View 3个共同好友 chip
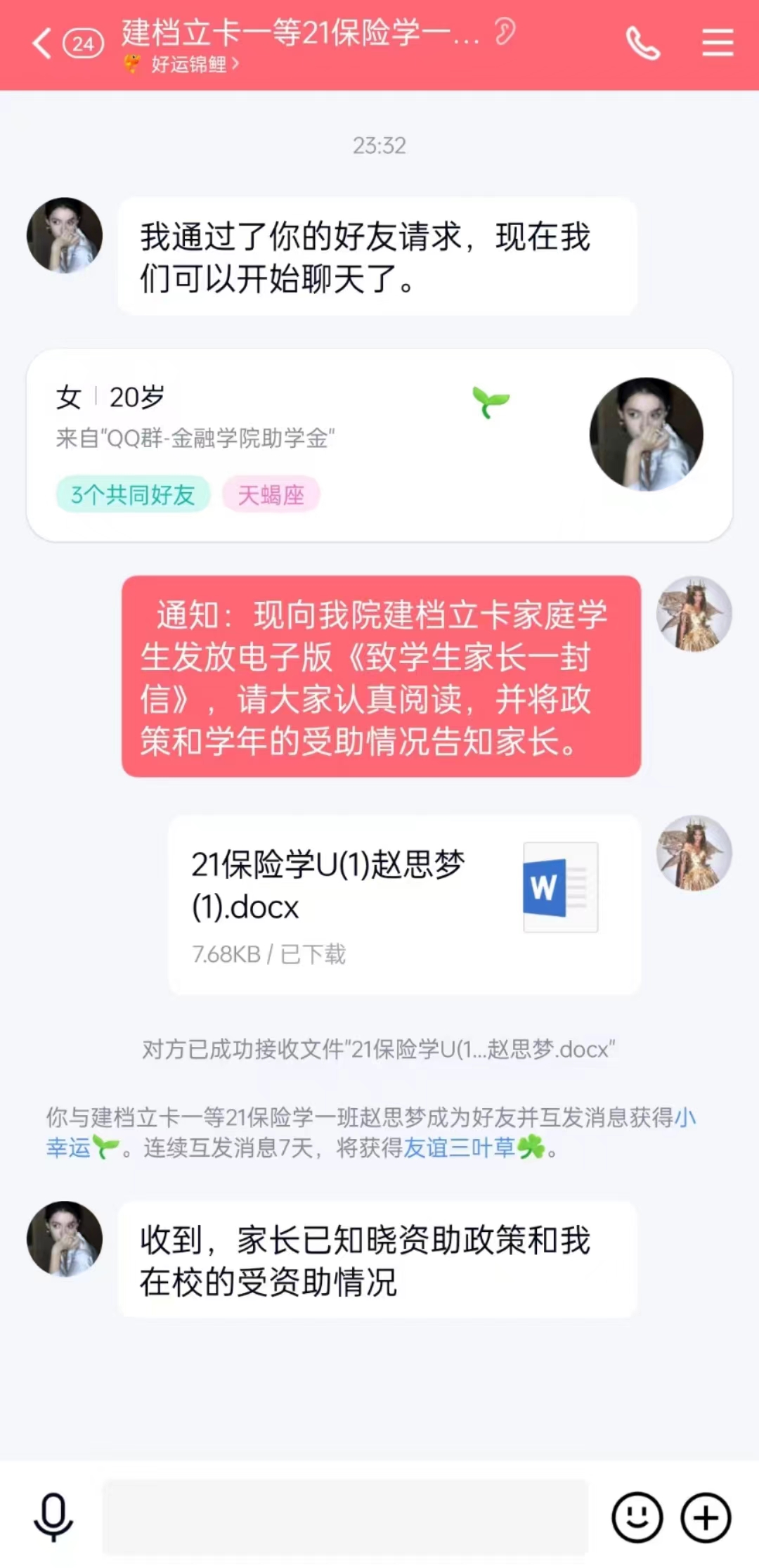The width and height of the screenshot is (759, 1568). (x=133, y=495)
